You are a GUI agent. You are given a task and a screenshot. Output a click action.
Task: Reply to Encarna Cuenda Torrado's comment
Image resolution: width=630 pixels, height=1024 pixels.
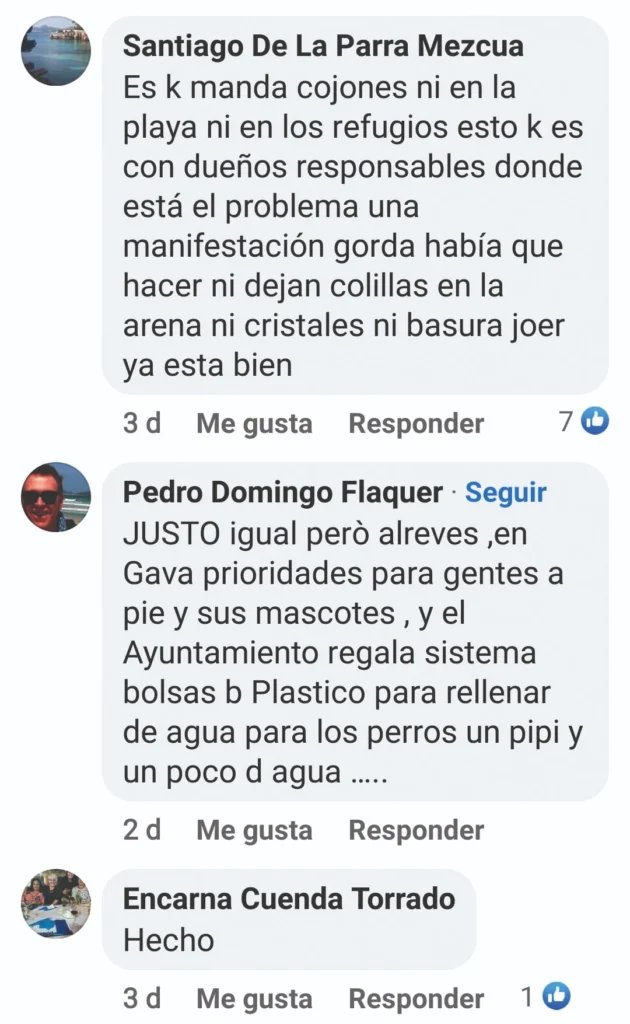416,998
